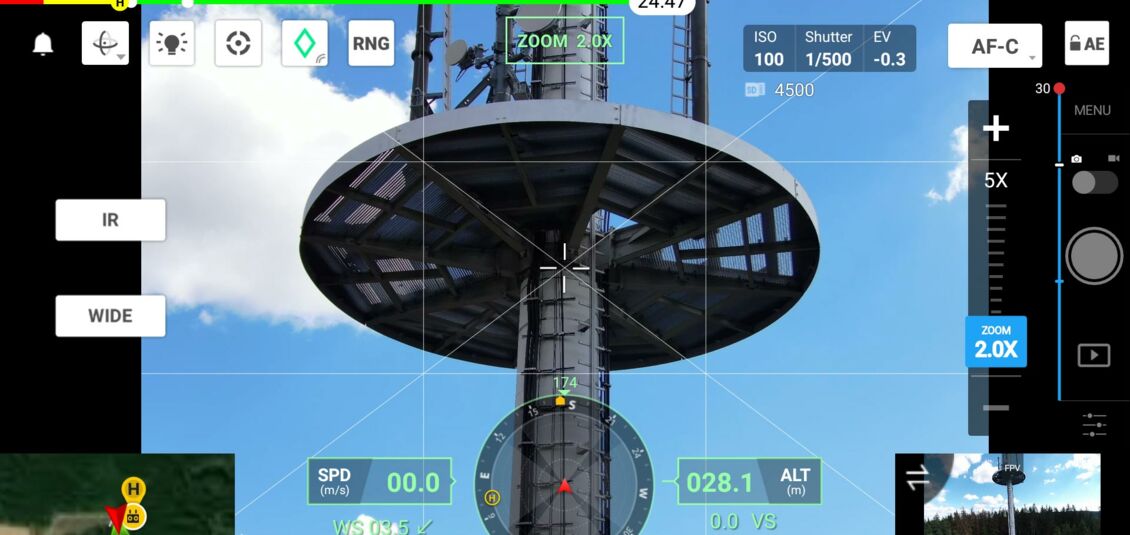Open the ISO Shutter EV exposure panel
Viewport: 1130px width, 535px height.
[828, 49]
